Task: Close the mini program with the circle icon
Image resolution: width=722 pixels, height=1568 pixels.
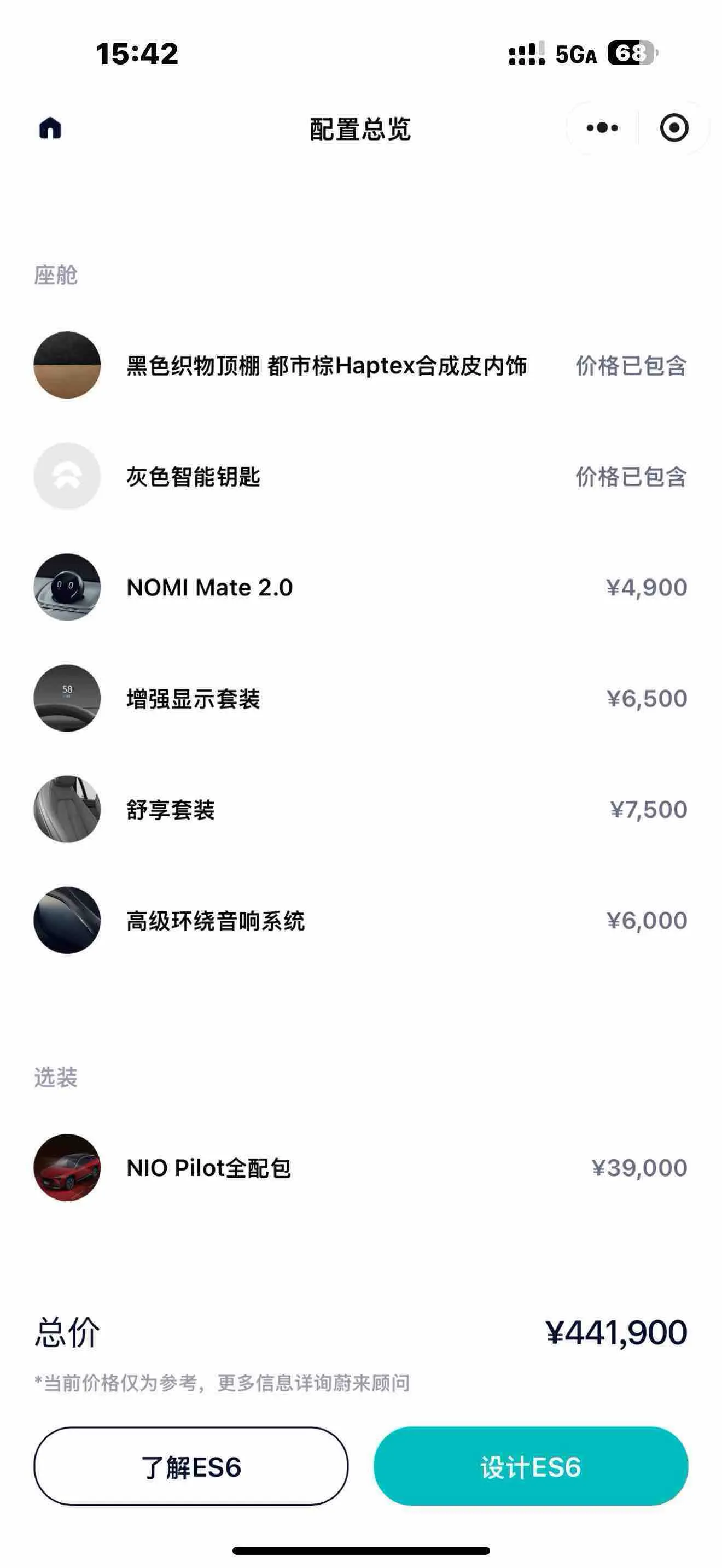Action: 674,128
